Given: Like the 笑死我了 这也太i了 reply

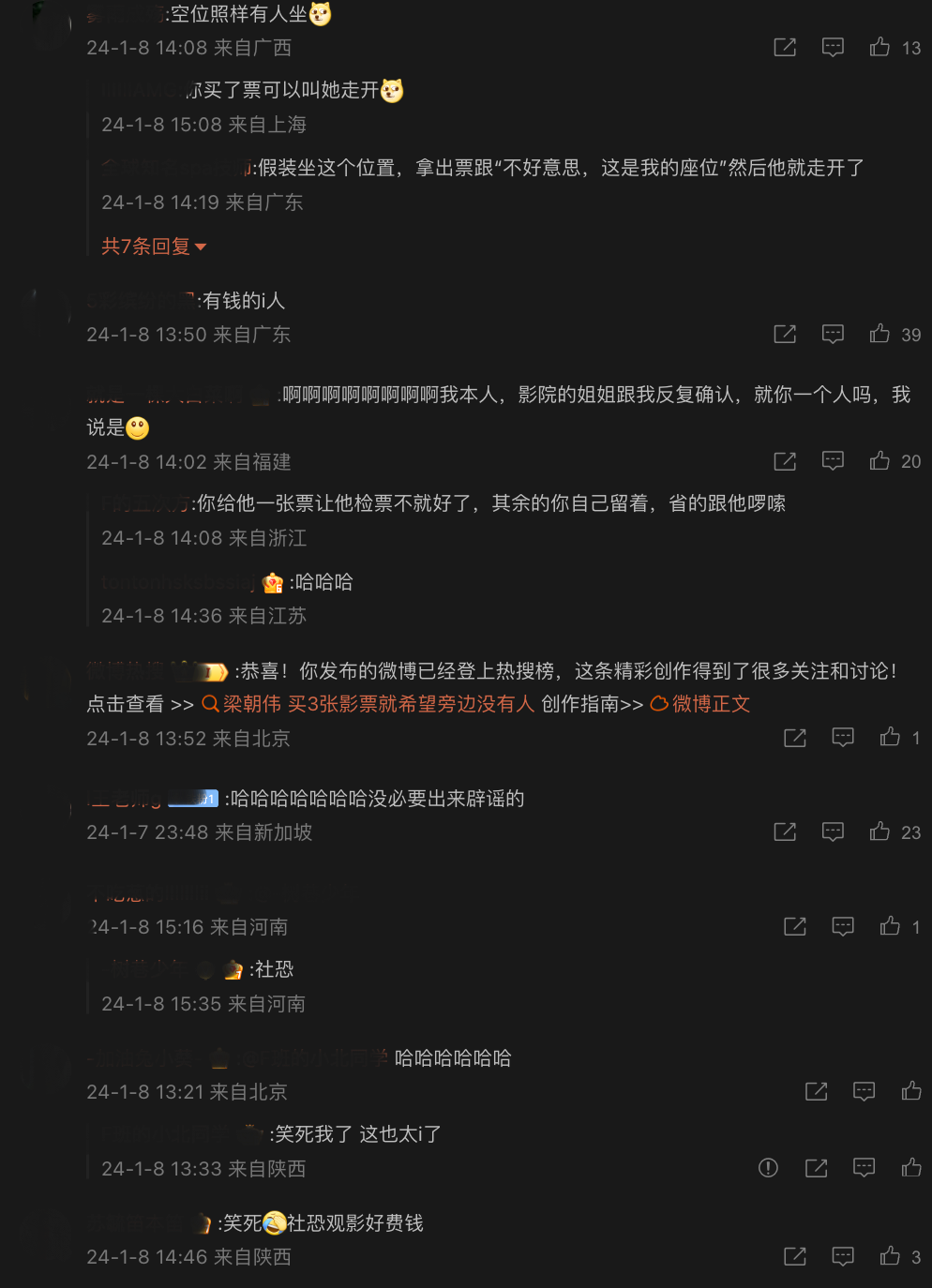Looking at the screenshot, I should (910, 1167).
